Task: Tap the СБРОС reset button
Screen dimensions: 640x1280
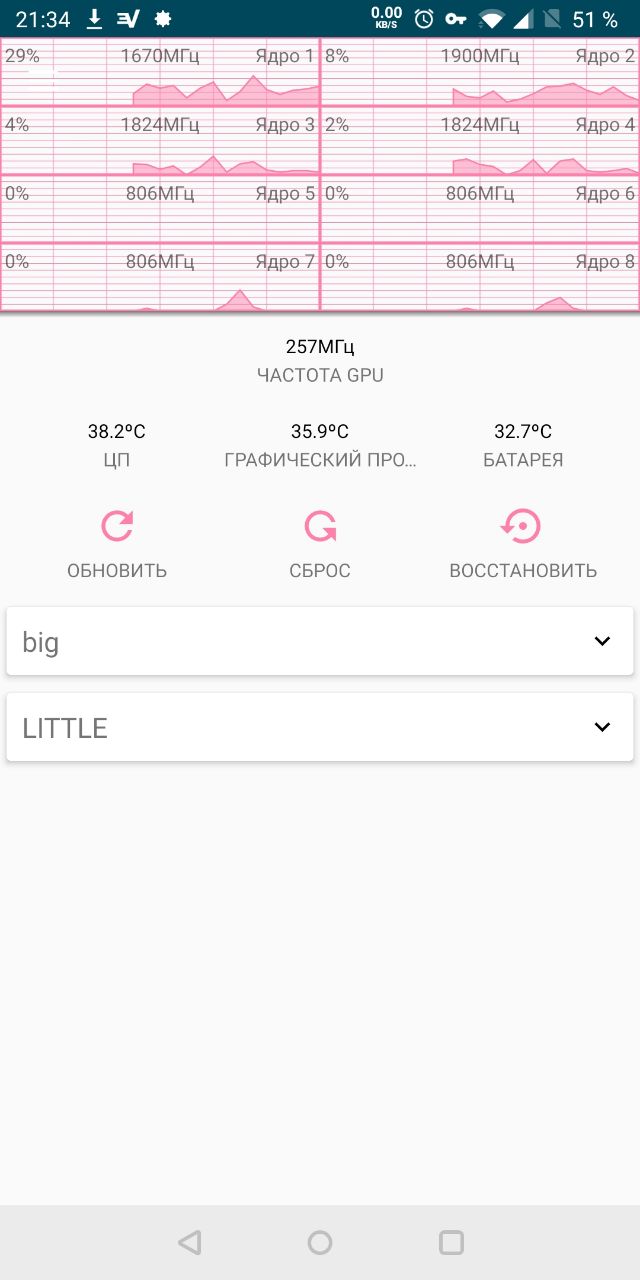Action: pos(320,544)
